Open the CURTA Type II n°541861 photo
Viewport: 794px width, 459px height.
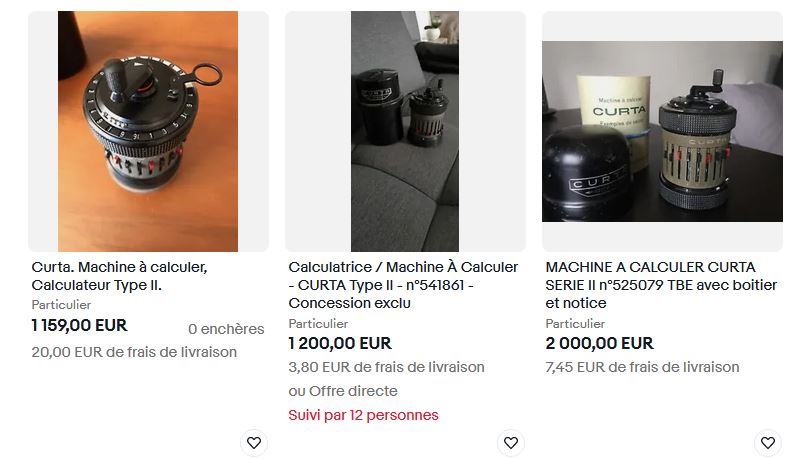point(405,131)
